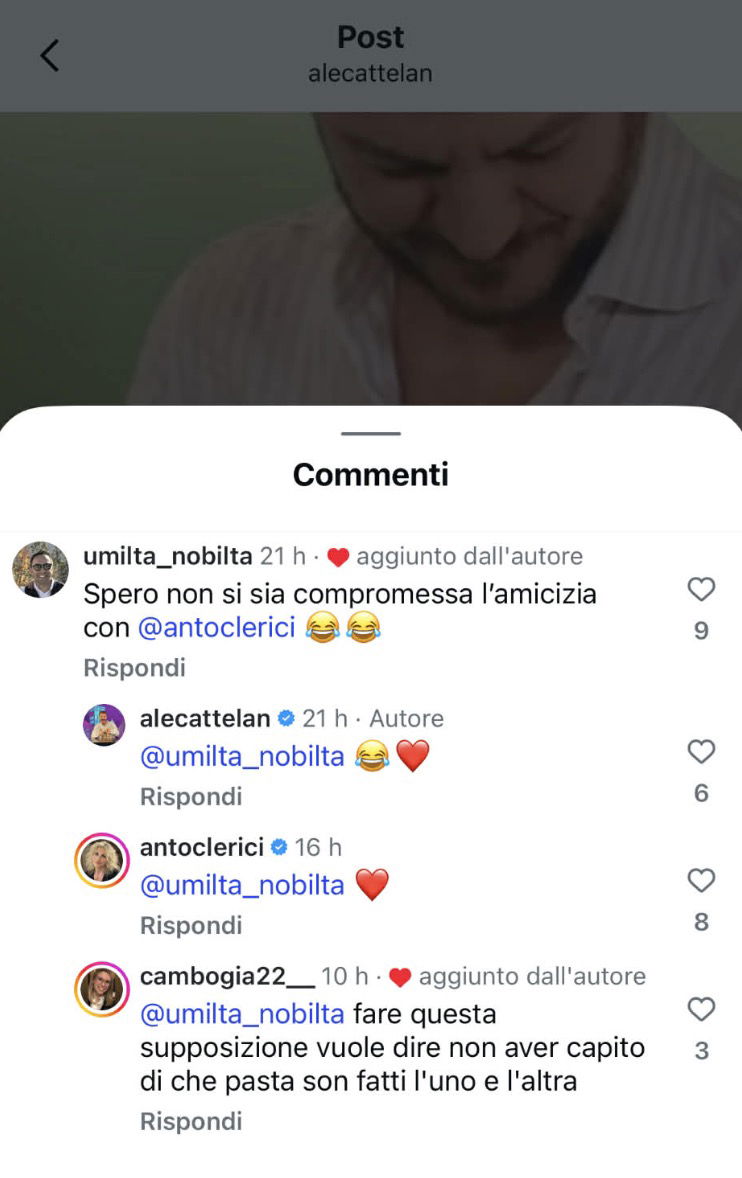View cambogia22__'s story from the avatar

[103, 989]
